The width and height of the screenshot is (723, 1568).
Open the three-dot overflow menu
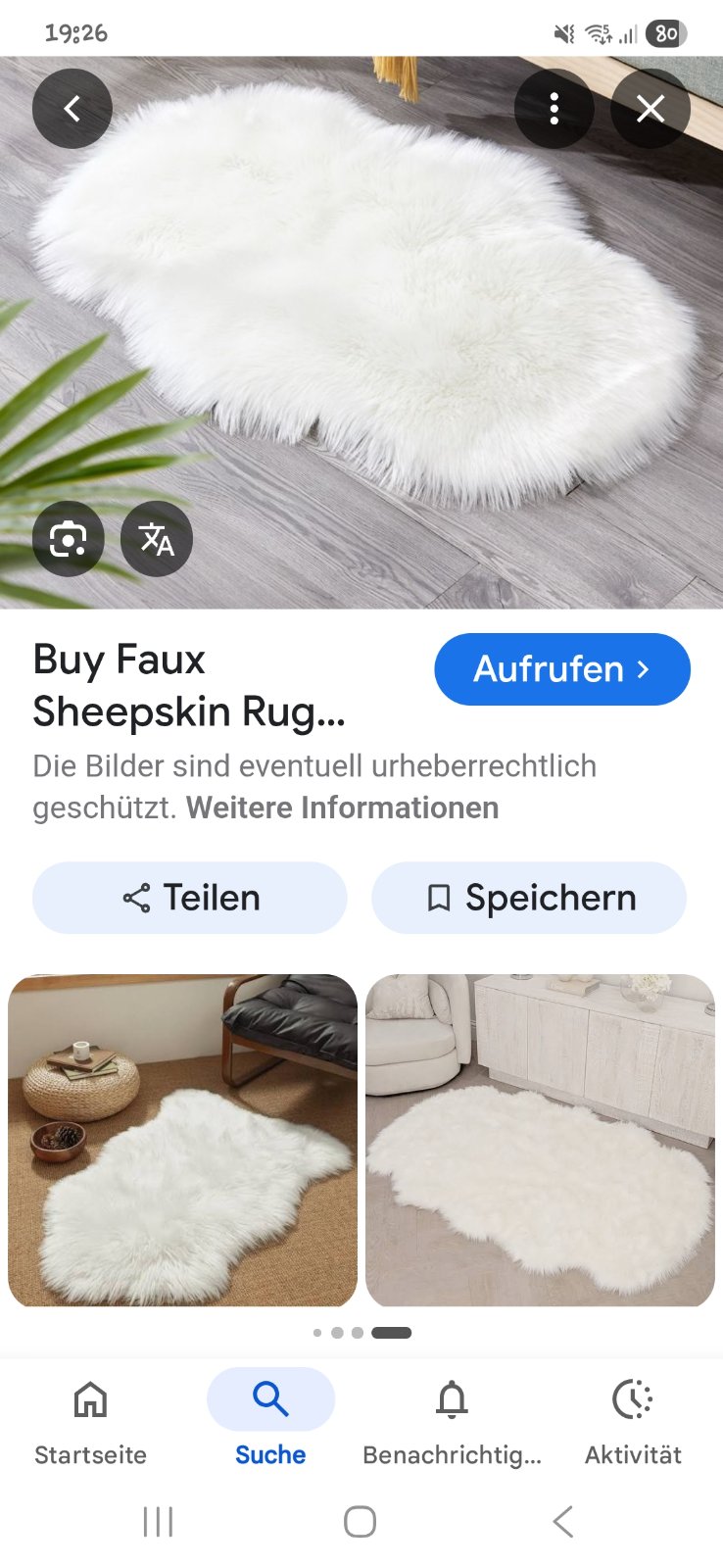pos(554,109)
